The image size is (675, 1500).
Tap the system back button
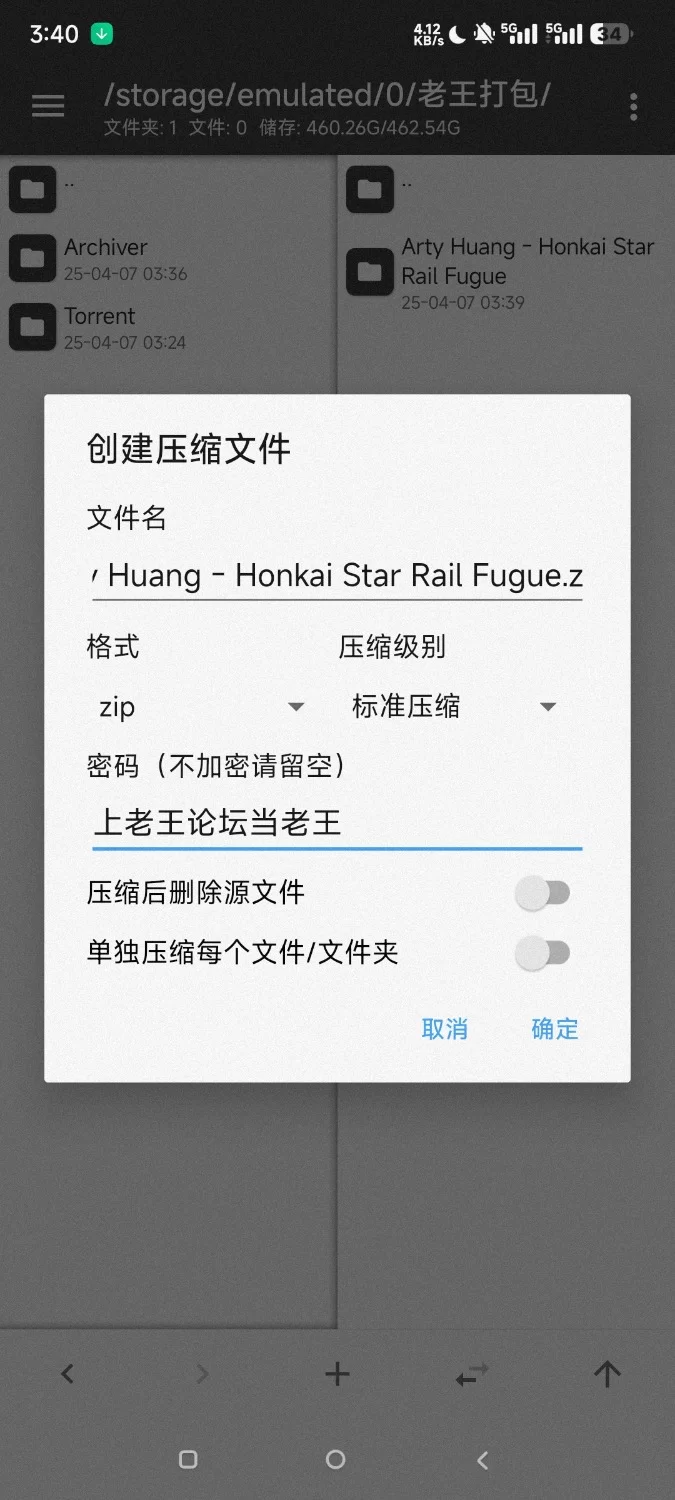point(482,1460)
